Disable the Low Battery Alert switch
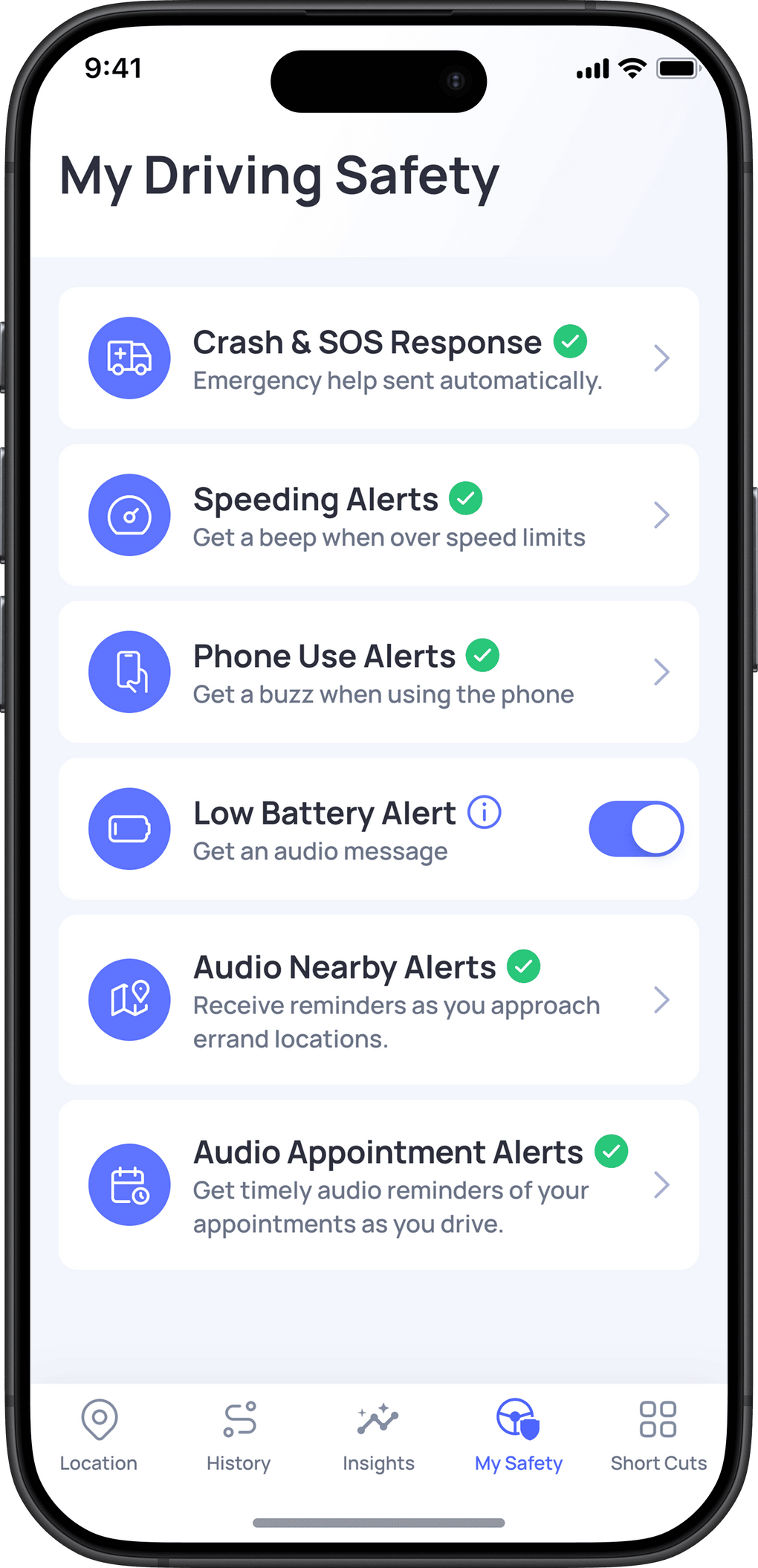 (636, 828)
